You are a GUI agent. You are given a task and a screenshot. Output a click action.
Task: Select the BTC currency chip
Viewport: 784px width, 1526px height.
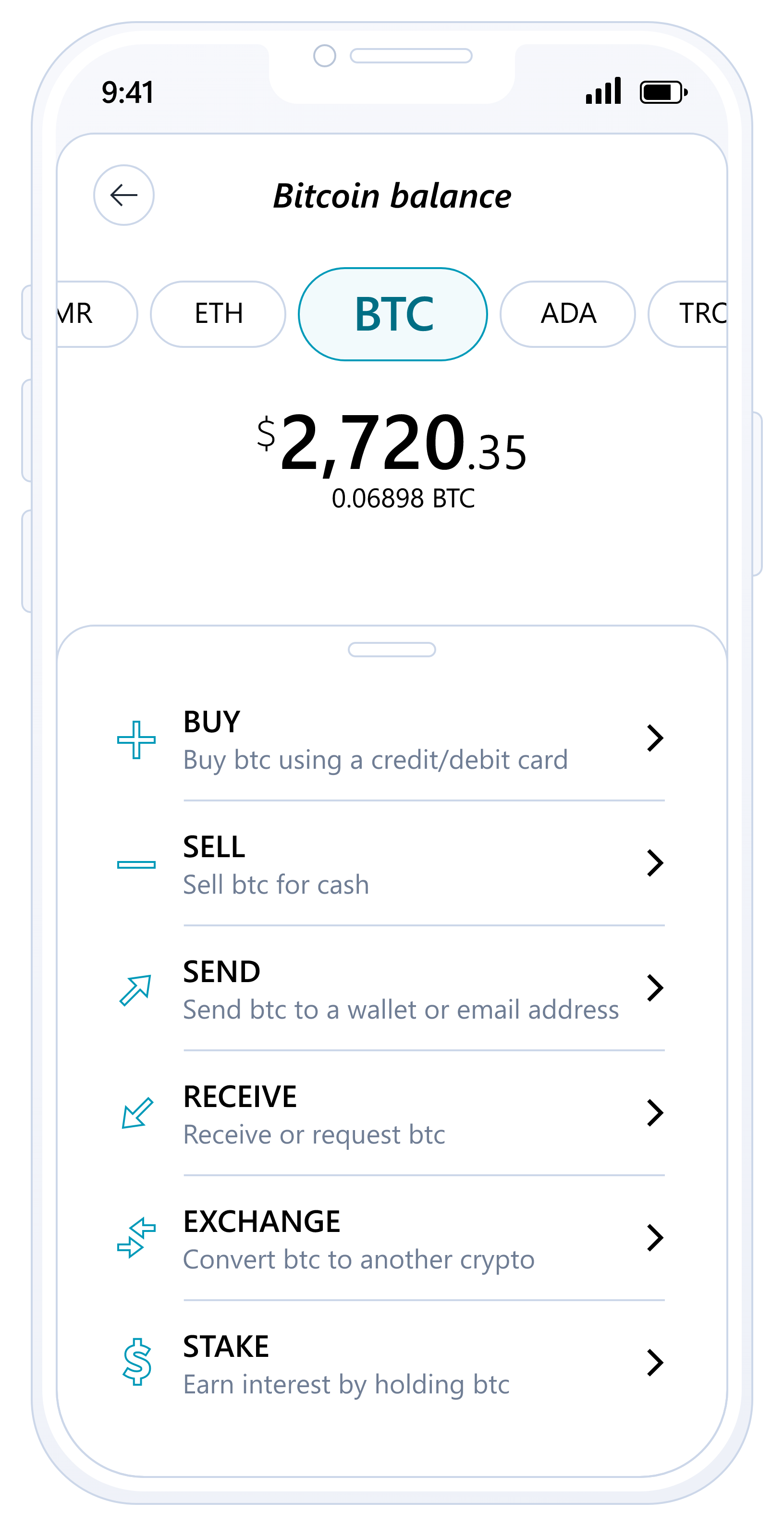pos(392,314)
